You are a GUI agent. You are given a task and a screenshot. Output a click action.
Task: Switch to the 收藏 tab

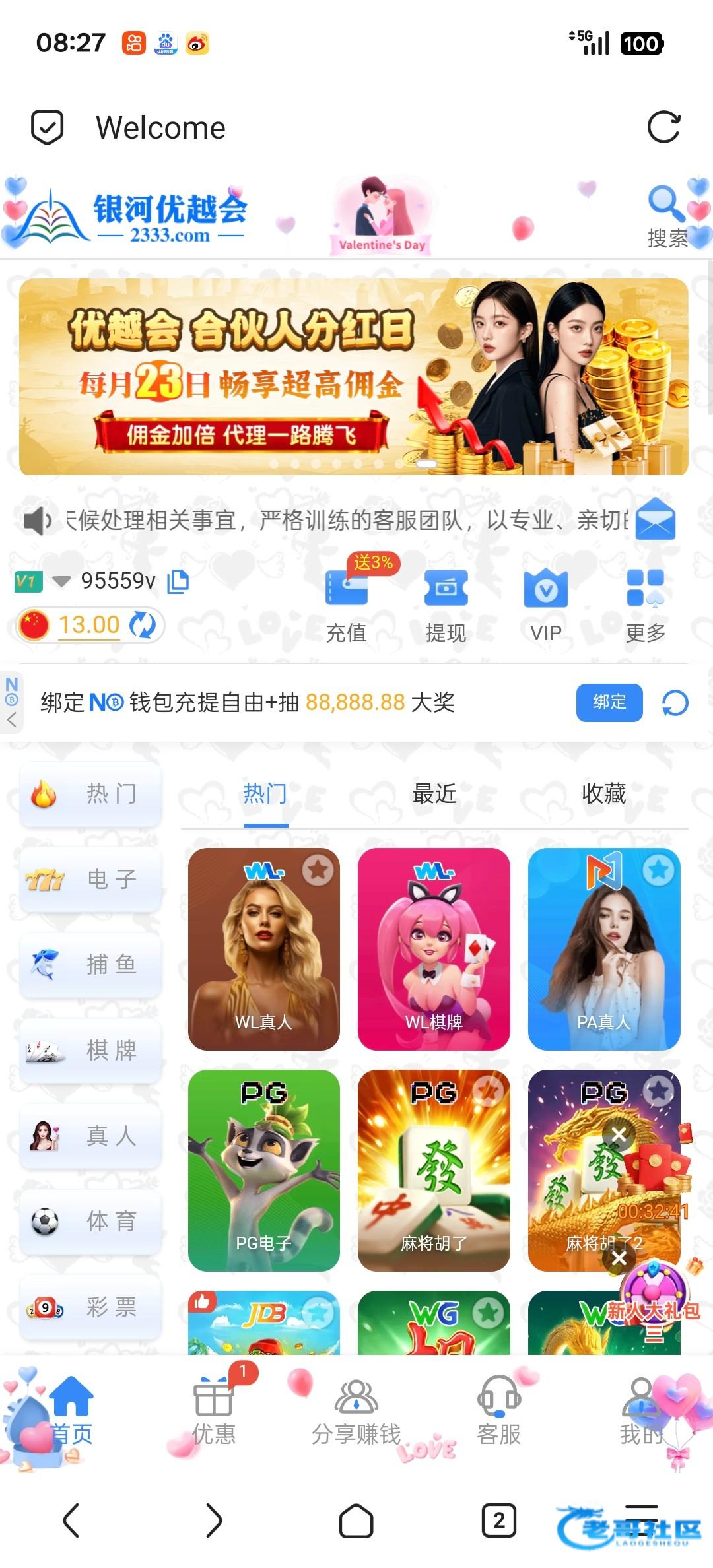click(x=603, y=794)
